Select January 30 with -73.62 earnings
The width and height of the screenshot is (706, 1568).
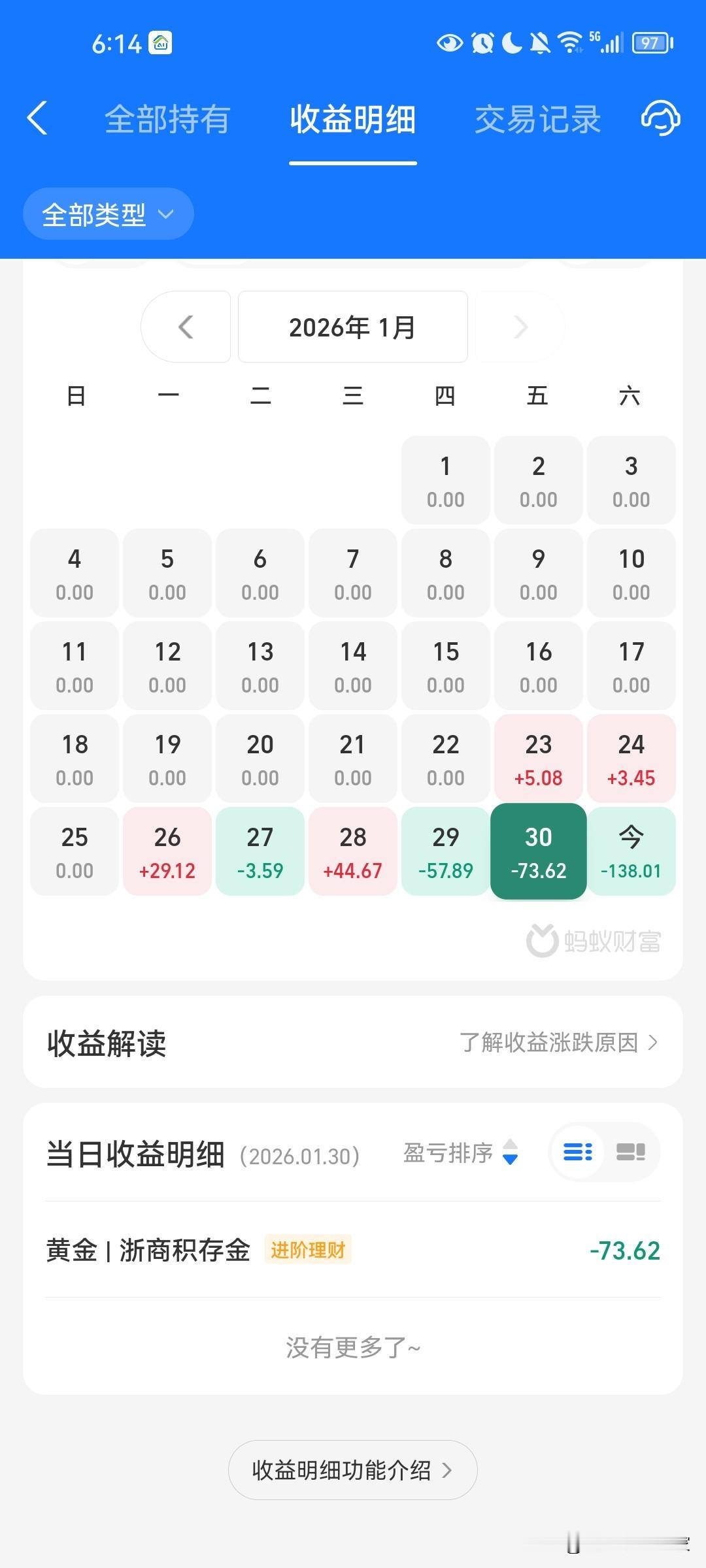click(538, 851)
